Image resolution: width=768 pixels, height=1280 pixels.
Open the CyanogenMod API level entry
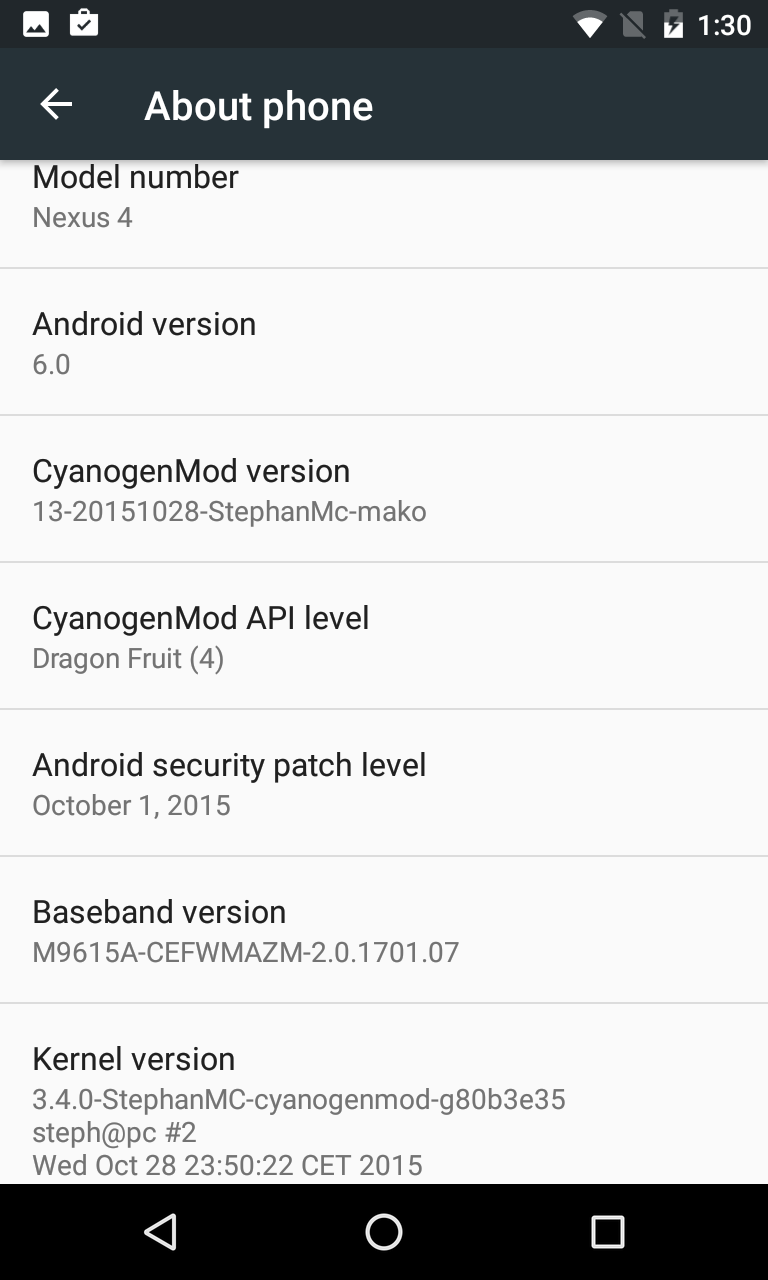(384, 636)
